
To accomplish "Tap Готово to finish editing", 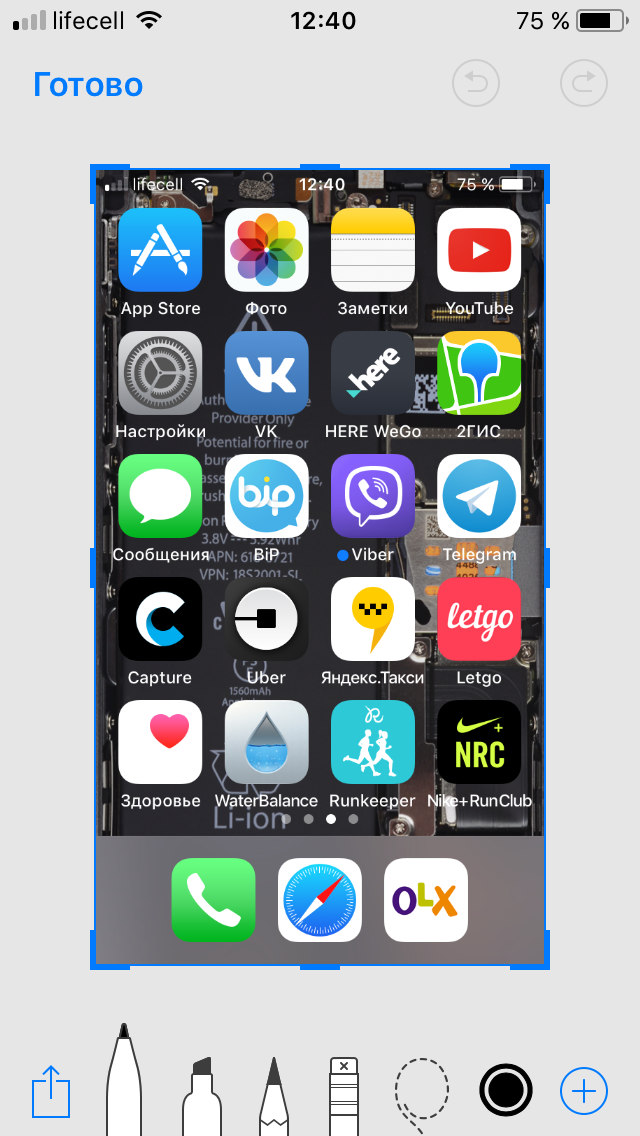I will tap(88, 85).
